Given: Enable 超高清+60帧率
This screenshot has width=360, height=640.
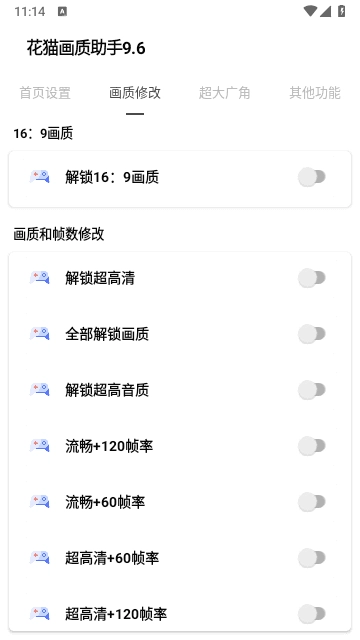Looking at the screenshot, I should coord(311,558).
